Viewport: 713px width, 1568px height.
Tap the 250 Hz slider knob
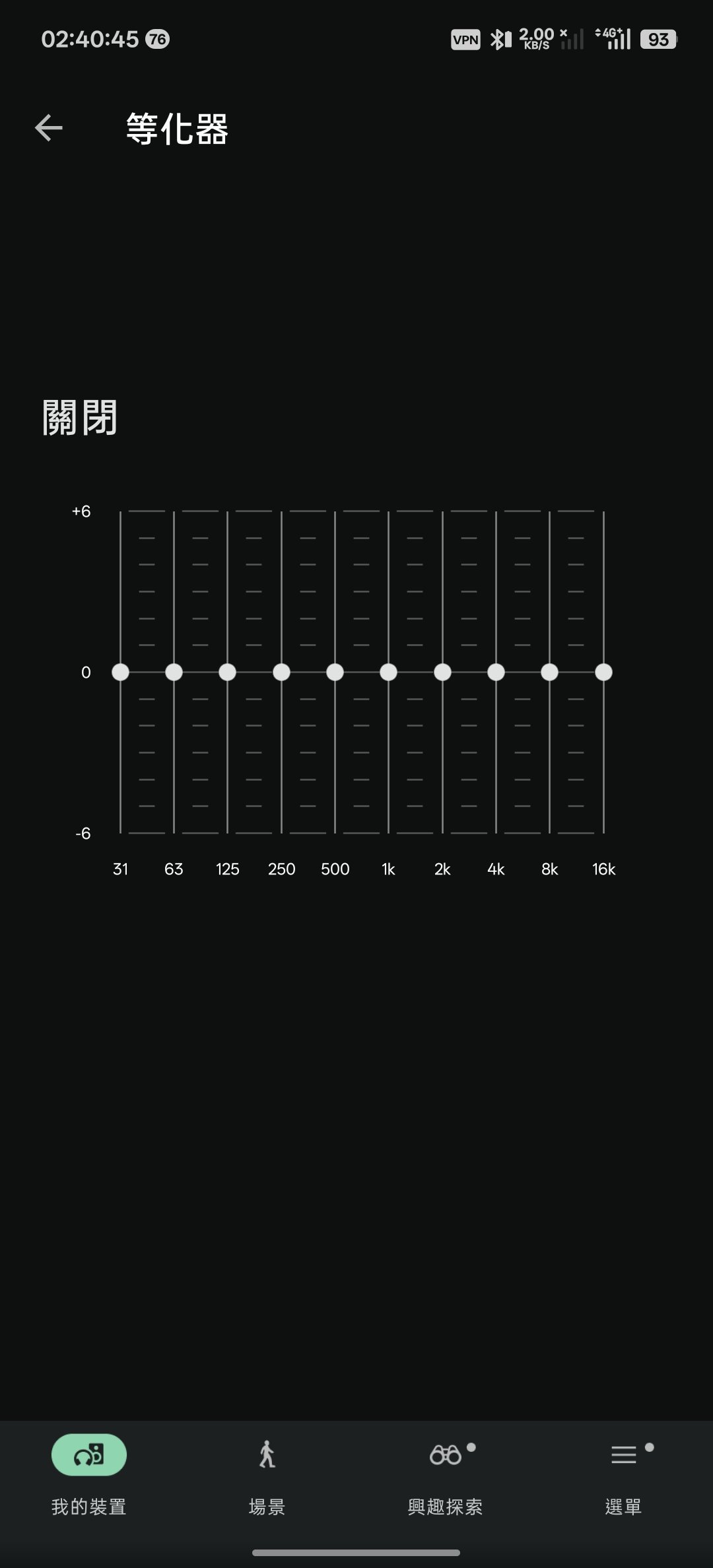click(x=281, y=672)
